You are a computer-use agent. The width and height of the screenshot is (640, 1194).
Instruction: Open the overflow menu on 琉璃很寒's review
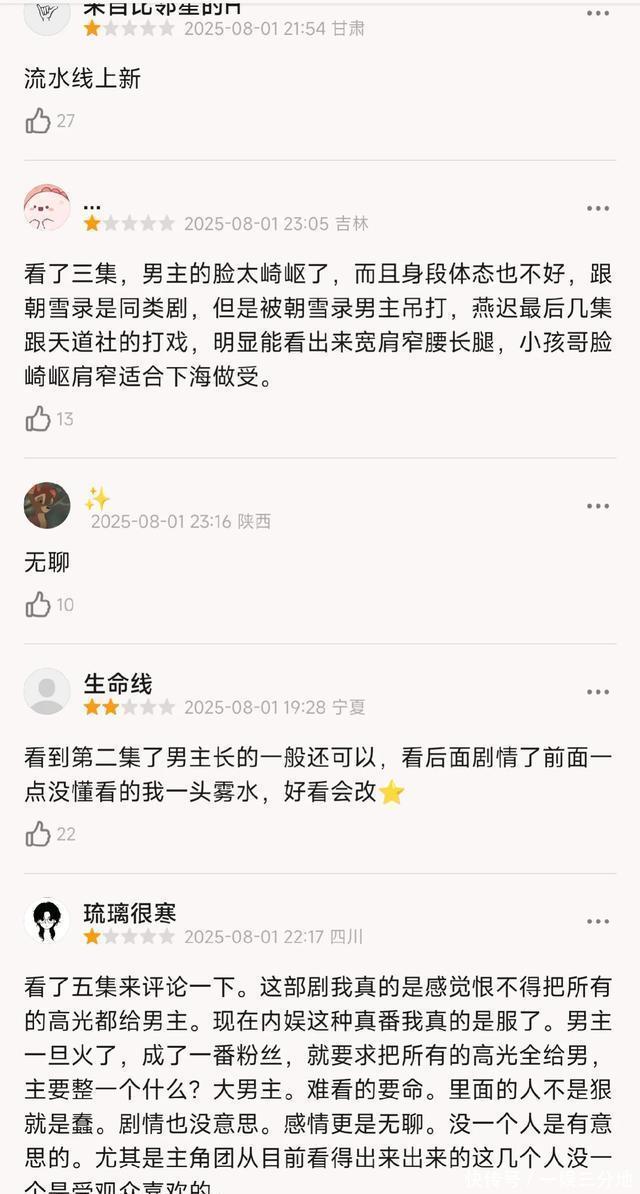(598, 921)
